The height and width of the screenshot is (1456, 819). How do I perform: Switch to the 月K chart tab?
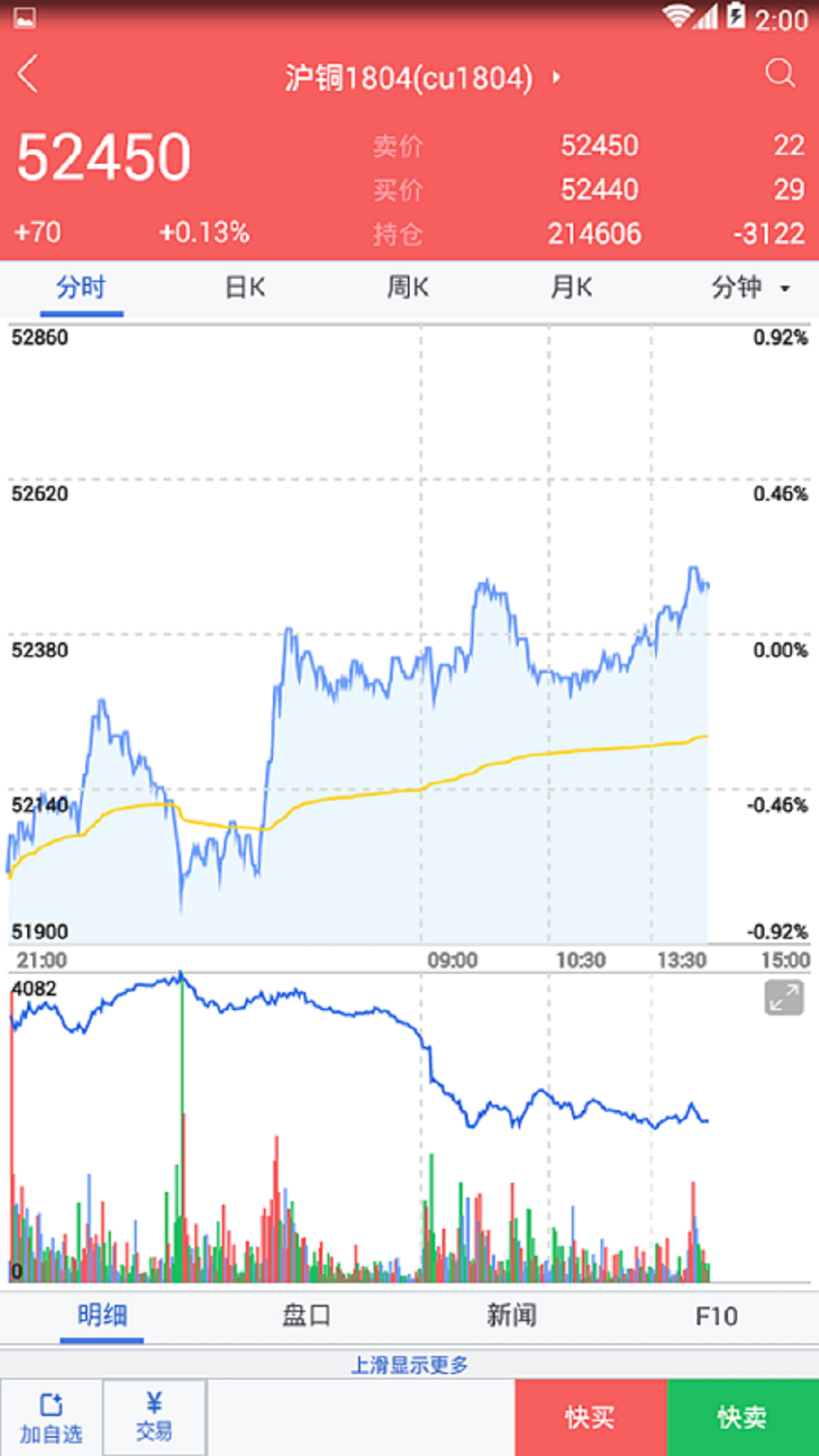tap(571, 287)
